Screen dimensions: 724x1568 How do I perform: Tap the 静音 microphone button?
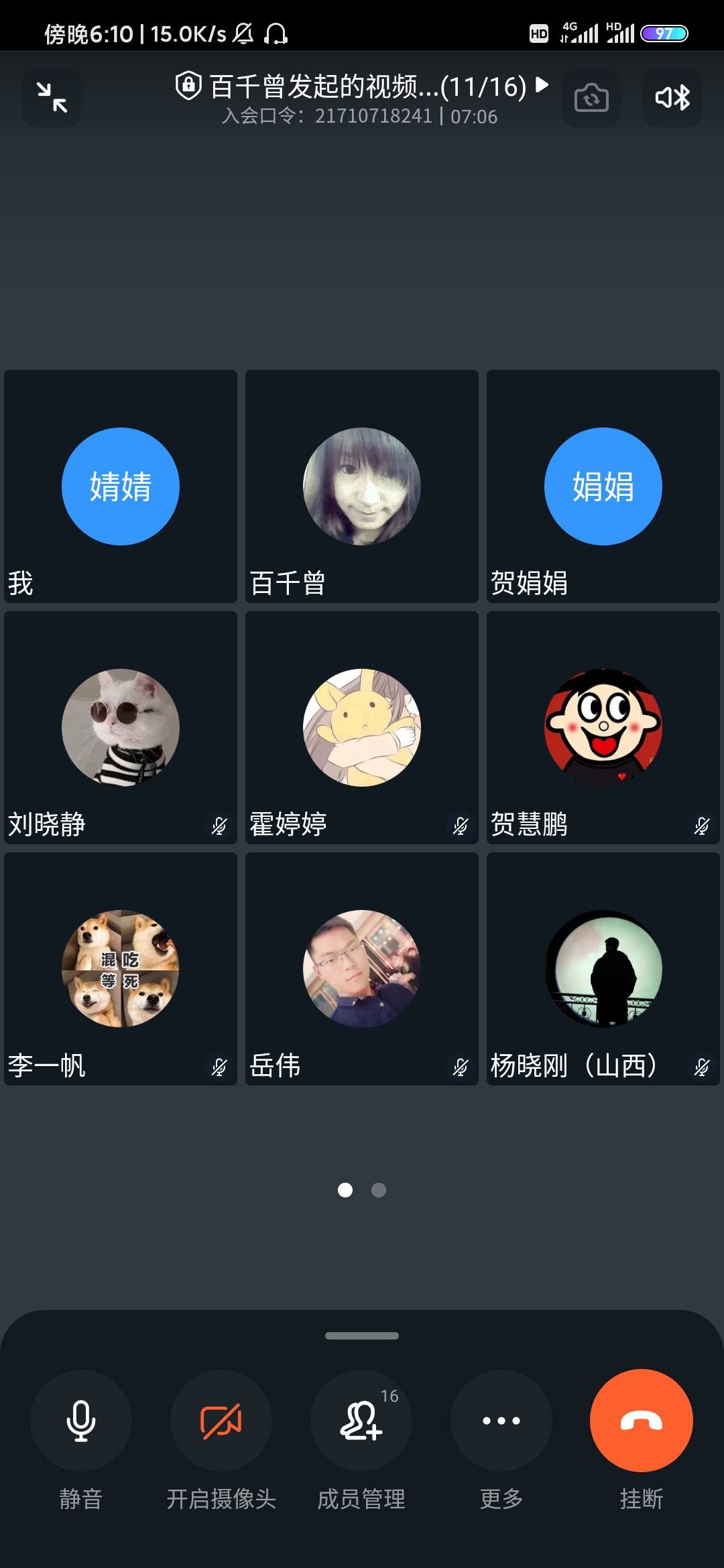(81, 1421)
